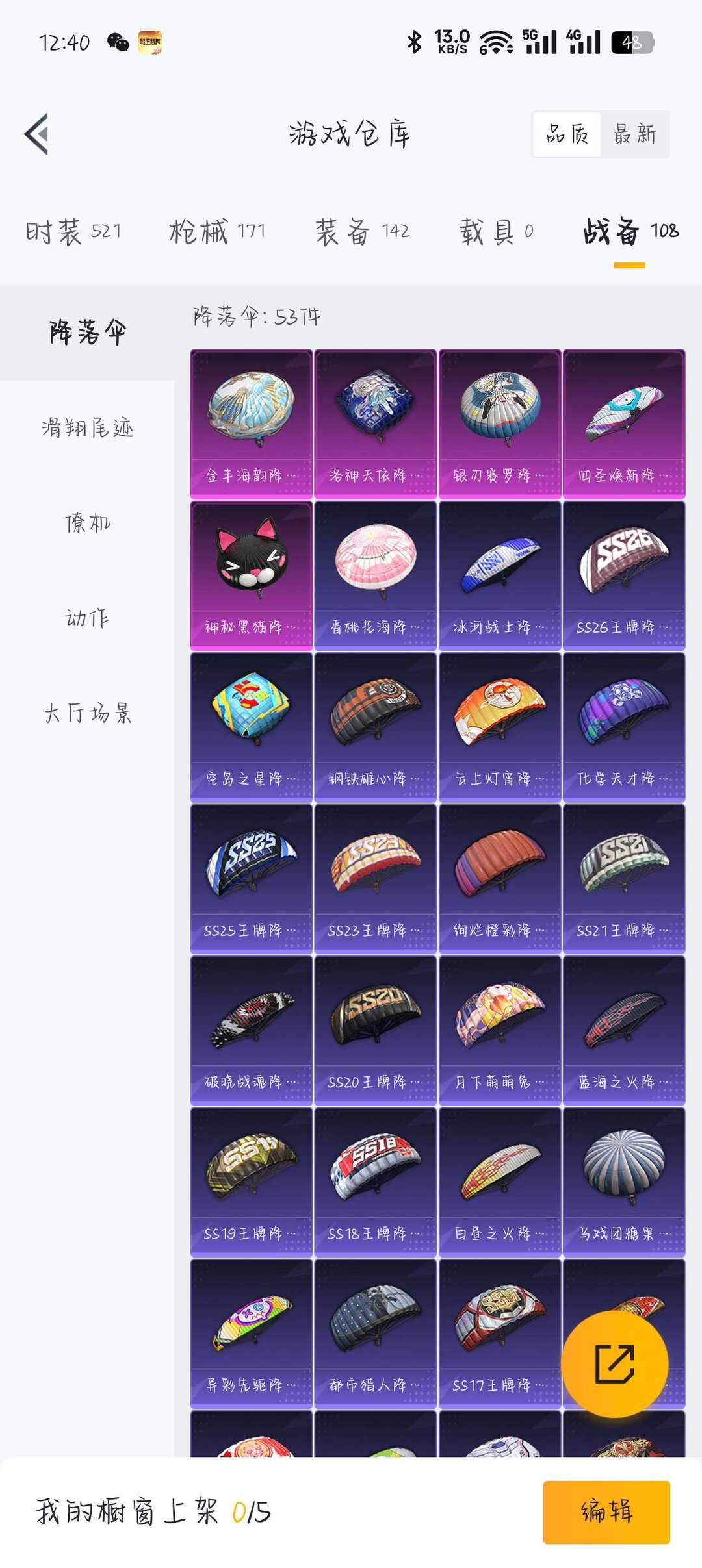The width and height of the screenshot is (702, 1568).
Task: Open the SS26王牌 parachute item
Action: pos(624,575)
